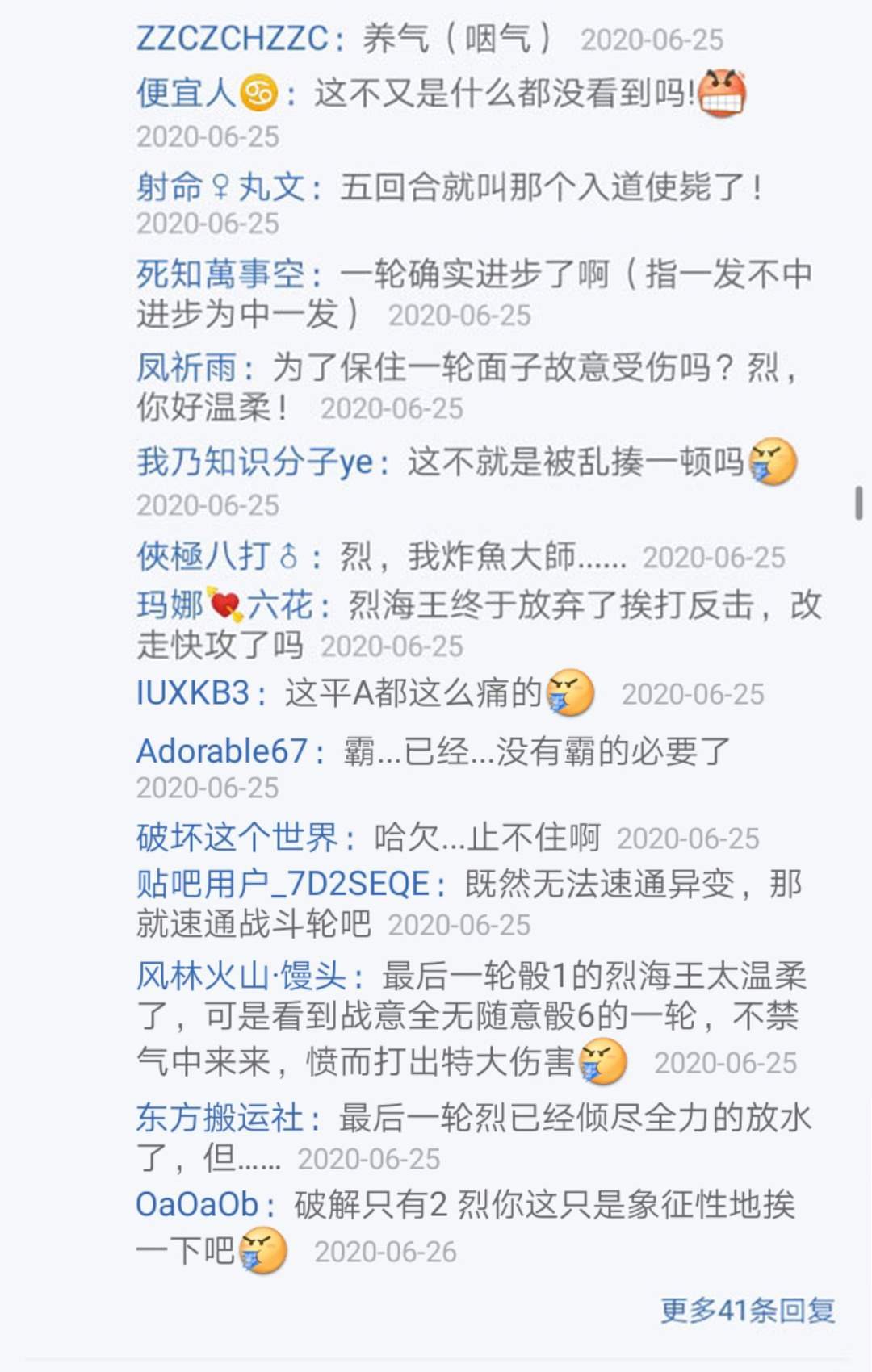The height and width of the screenshot is (1372, 872).
Task: Open ZZCZCHZZC's user profile
Action: click(x=232, y=39)
